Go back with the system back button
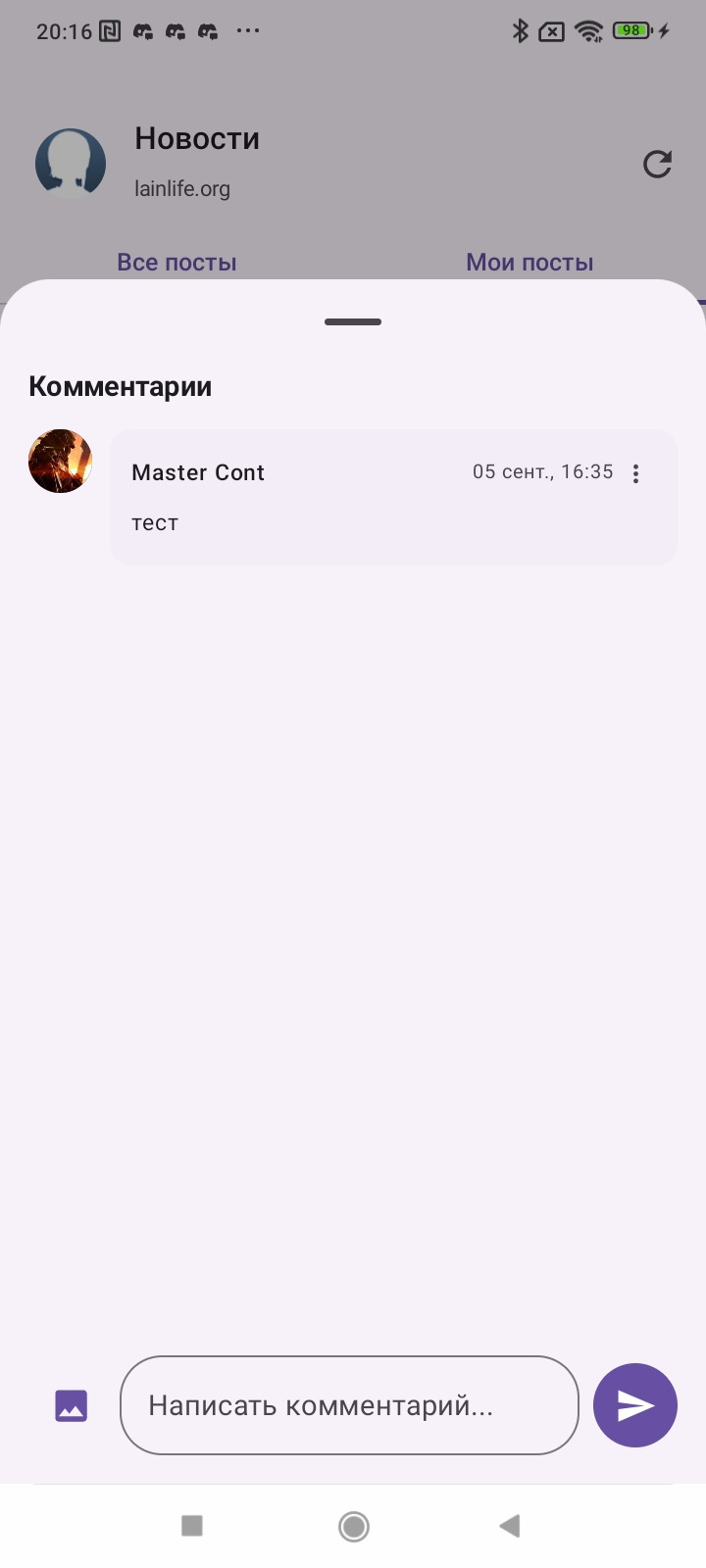This screenshot has height=1568, width=706. [x=510, y=1526]
